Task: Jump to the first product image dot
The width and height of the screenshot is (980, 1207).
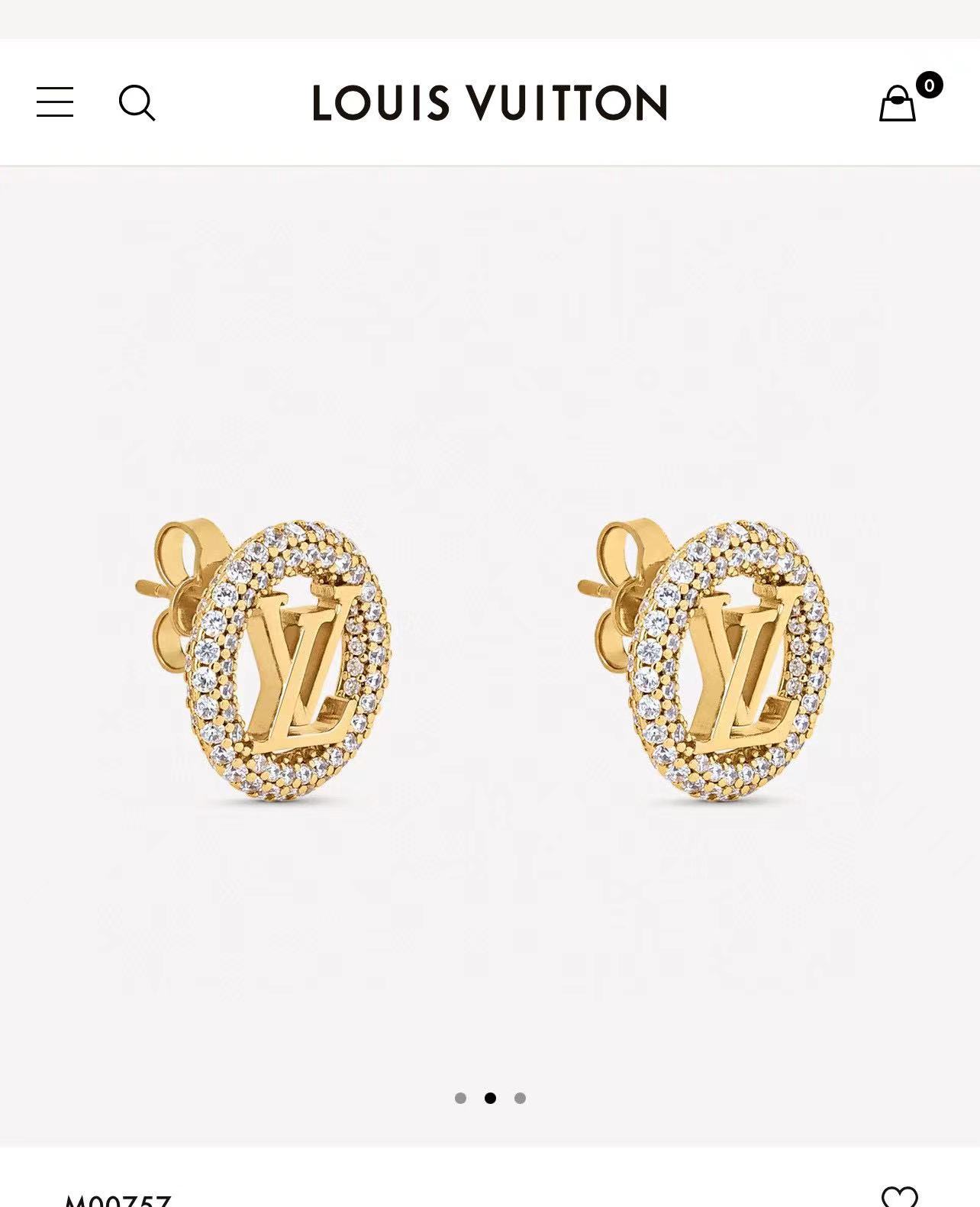Action: pos(460,1098)
